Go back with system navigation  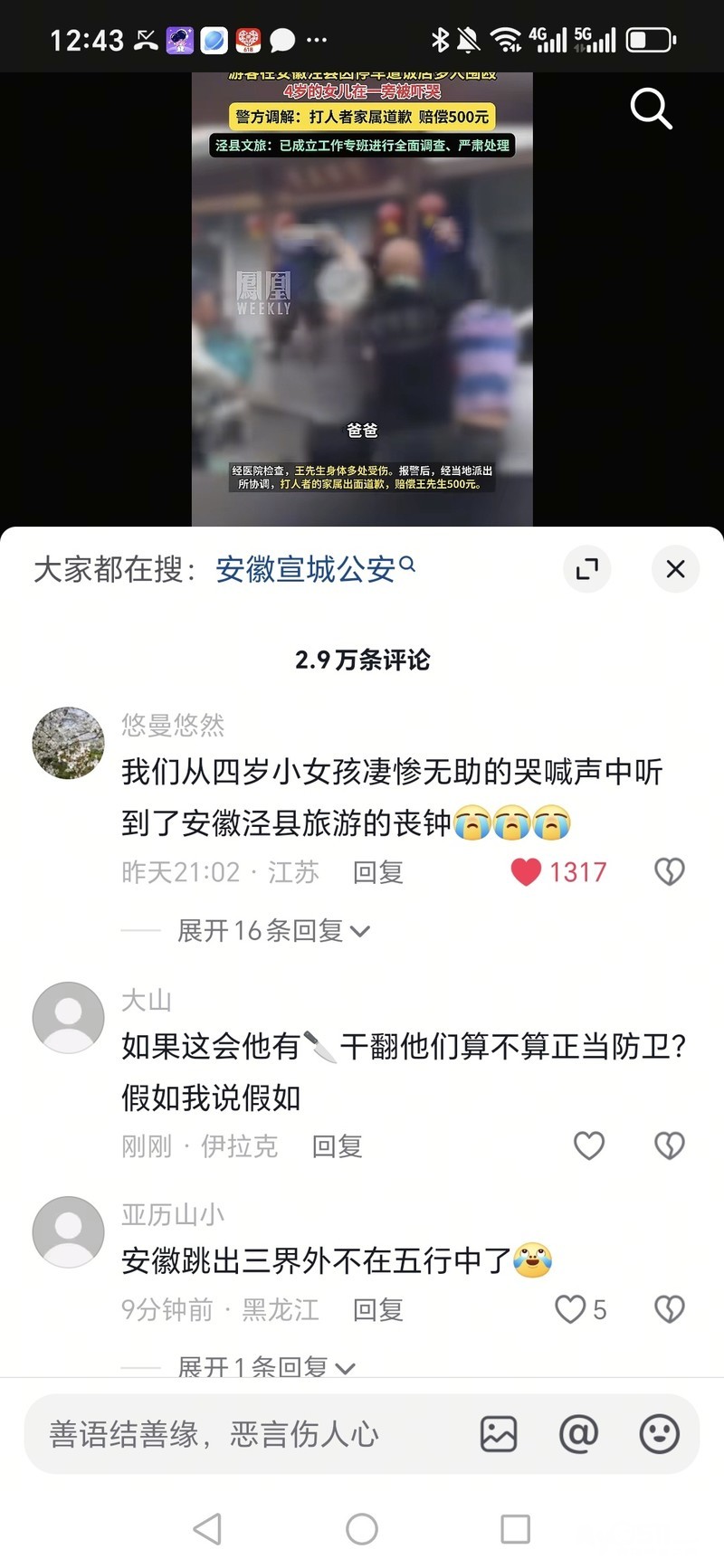point(208,1529)
